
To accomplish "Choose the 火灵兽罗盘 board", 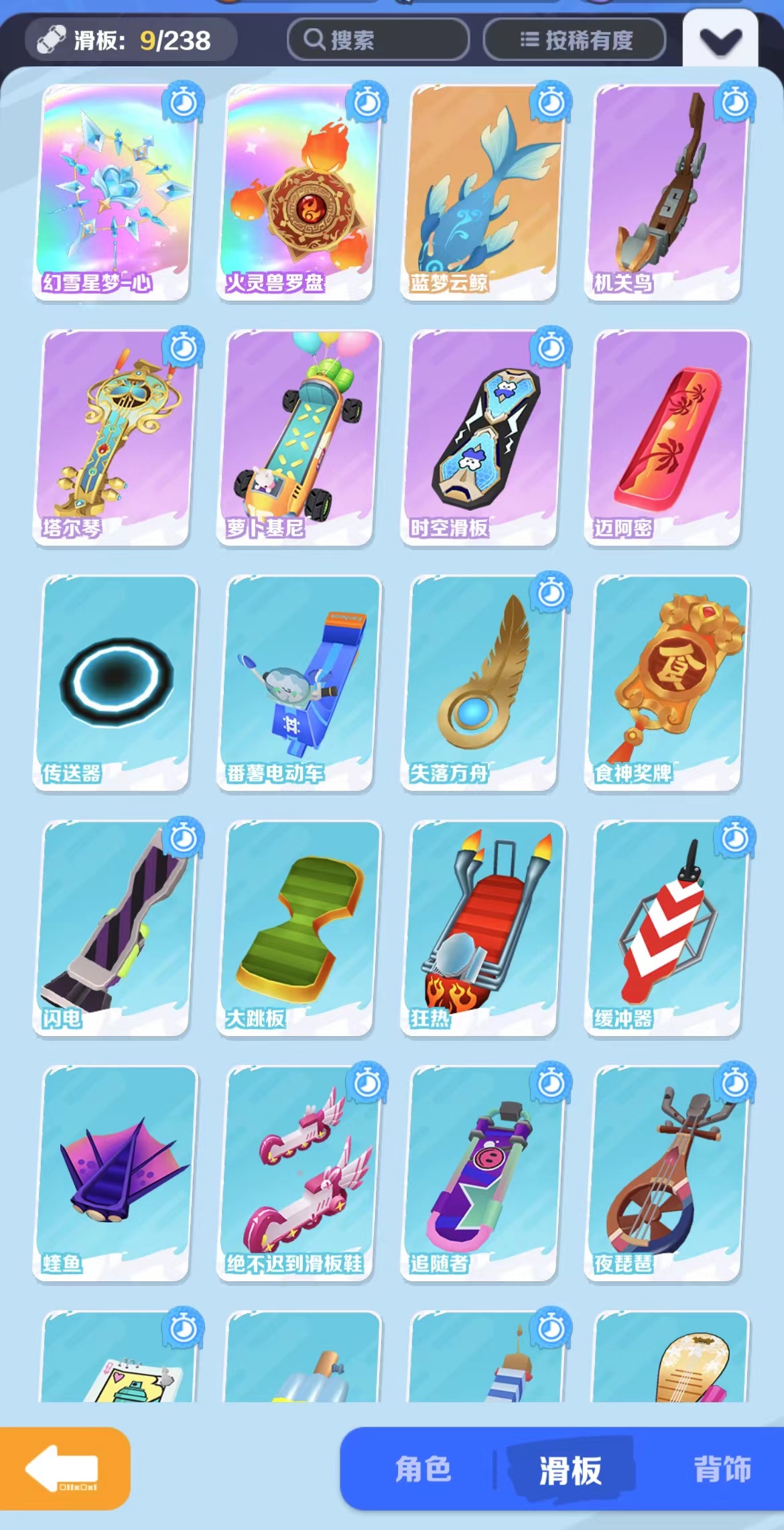I will pos(299,191).
